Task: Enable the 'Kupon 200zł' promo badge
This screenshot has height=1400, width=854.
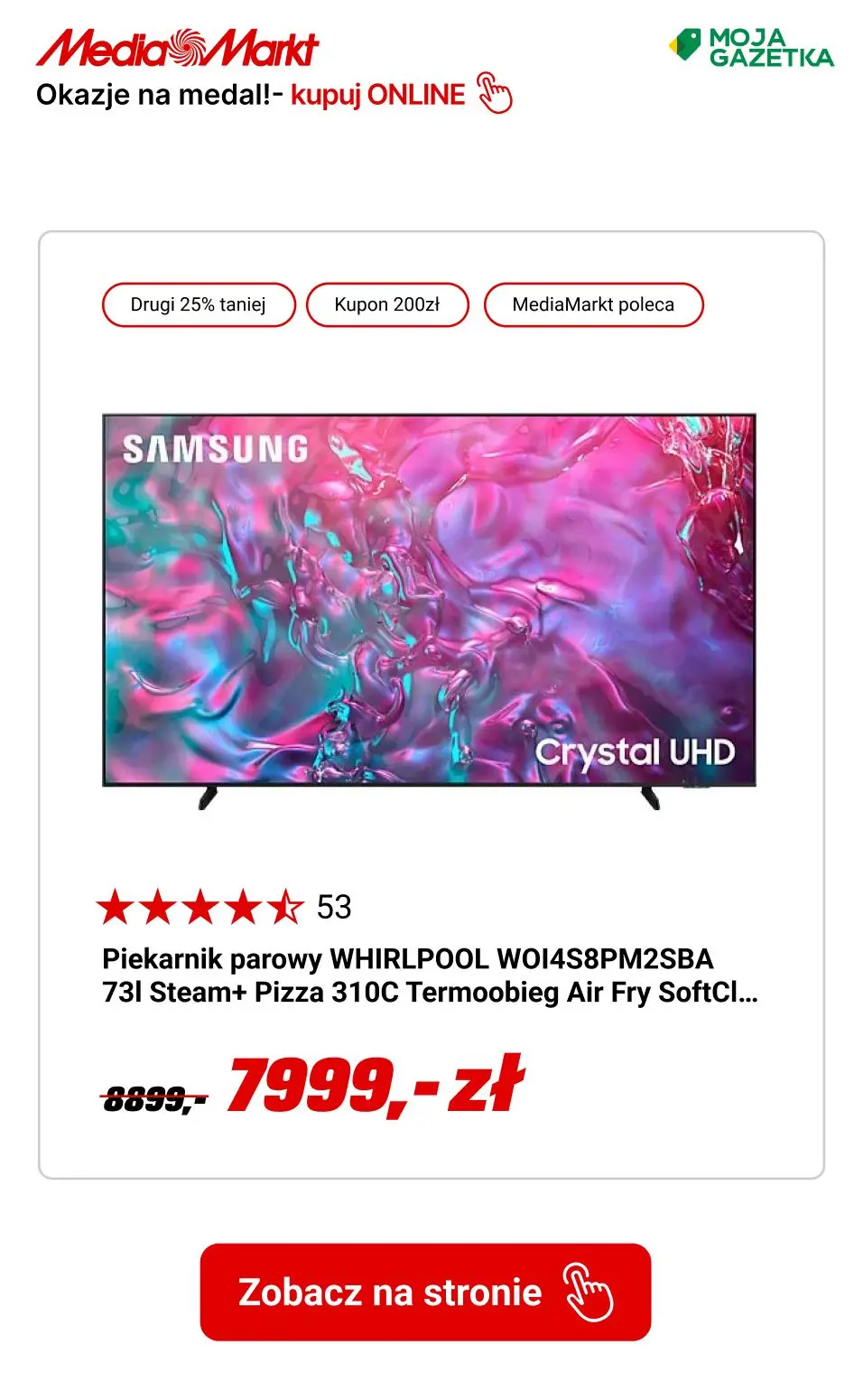Action: click(x=388, y=304)
